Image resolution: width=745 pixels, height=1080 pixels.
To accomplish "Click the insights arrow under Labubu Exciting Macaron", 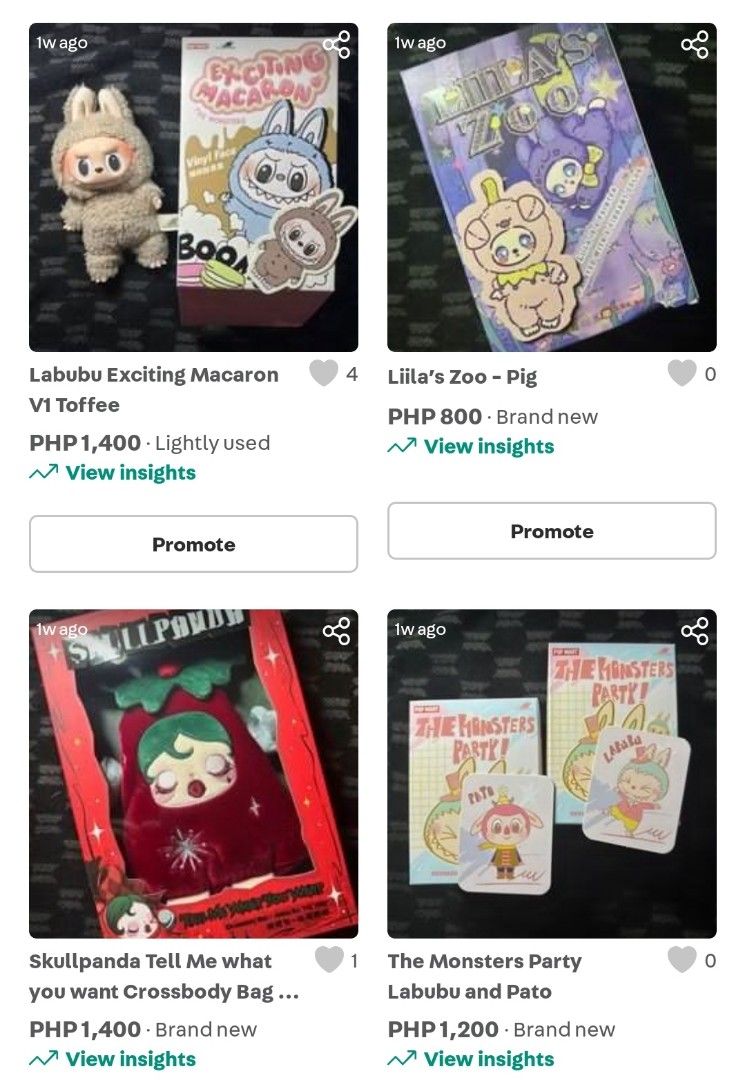I will [x=42, y=472].
